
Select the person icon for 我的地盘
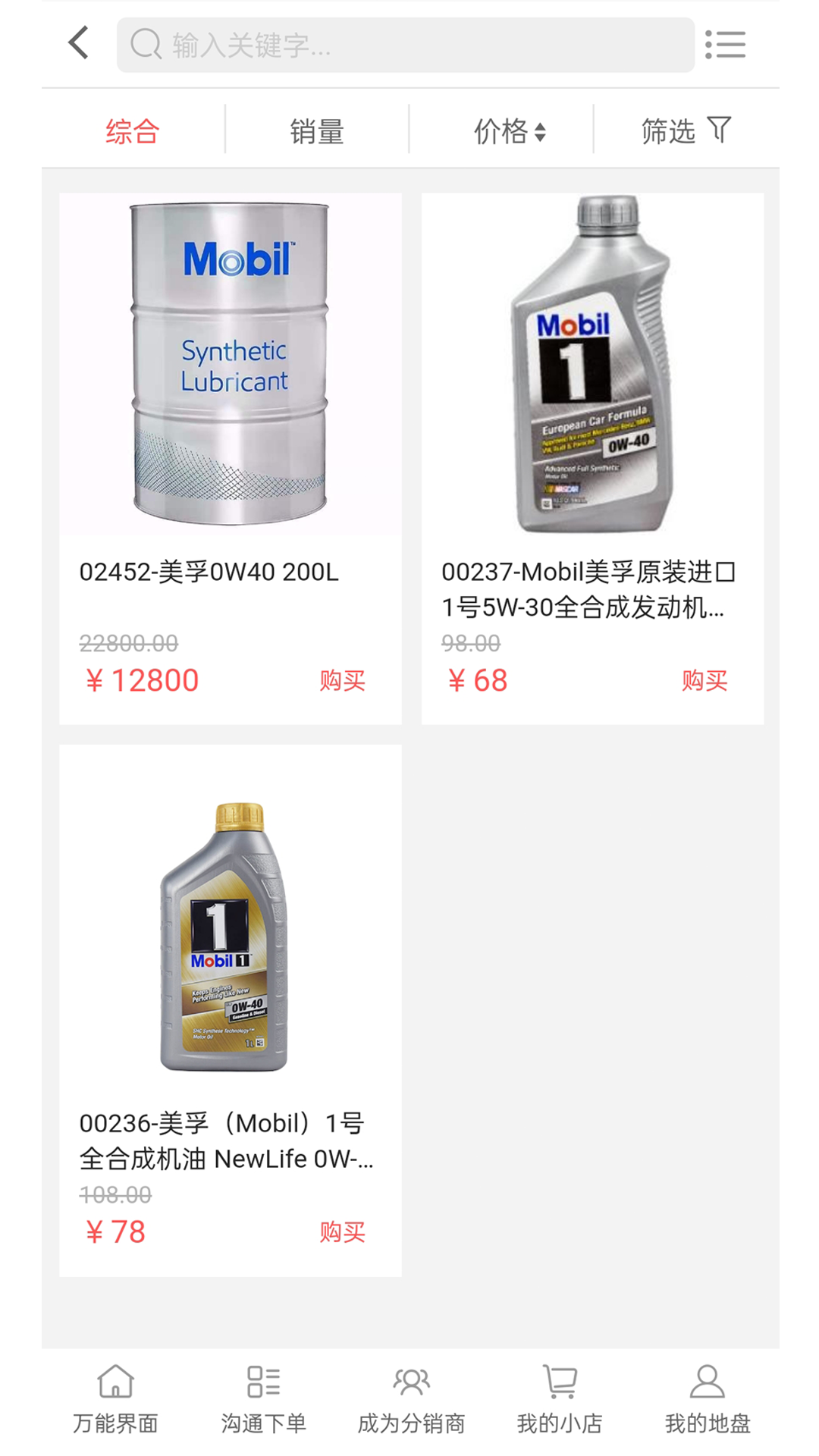click(x=707, y=1382)
